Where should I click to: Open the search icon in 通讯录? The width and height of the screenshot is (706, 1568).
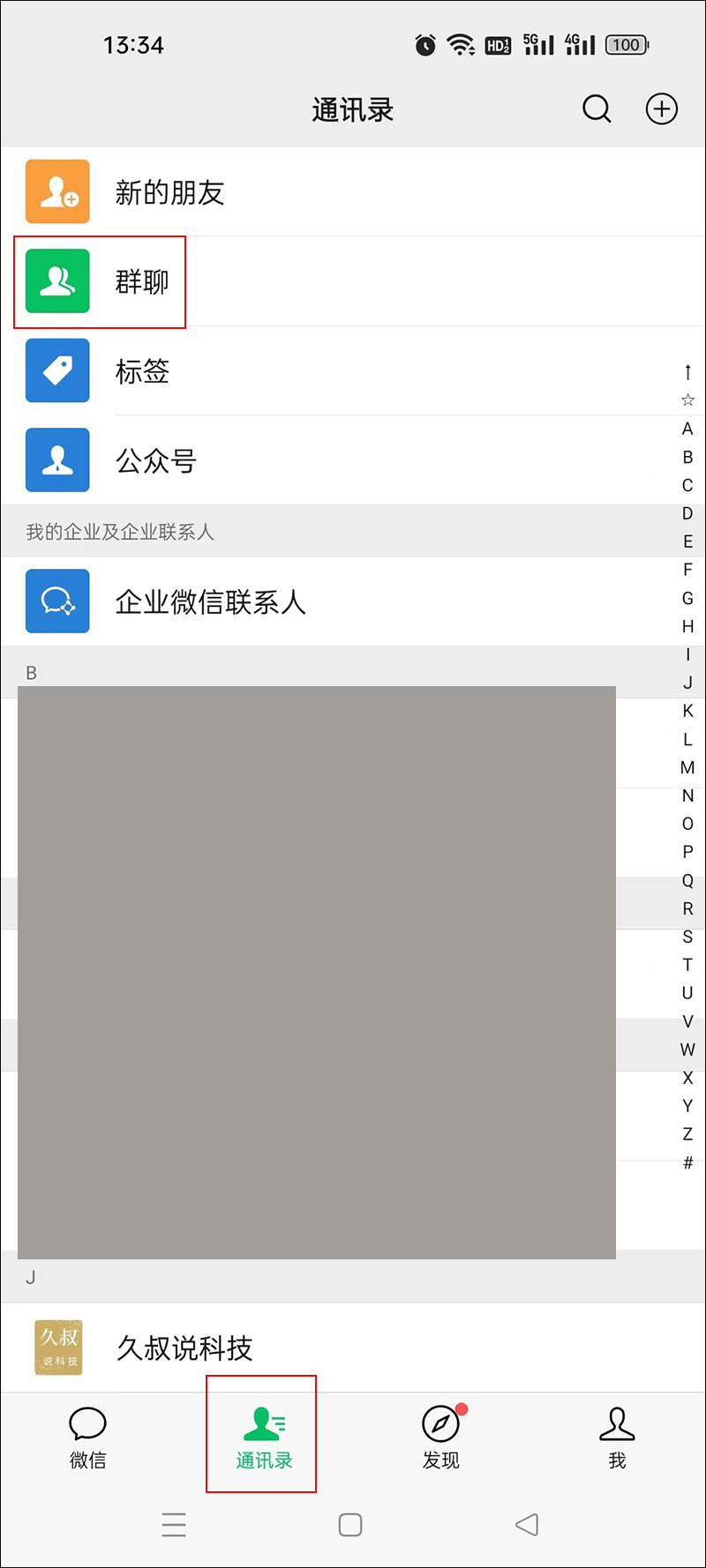click(x=597, y=109)
